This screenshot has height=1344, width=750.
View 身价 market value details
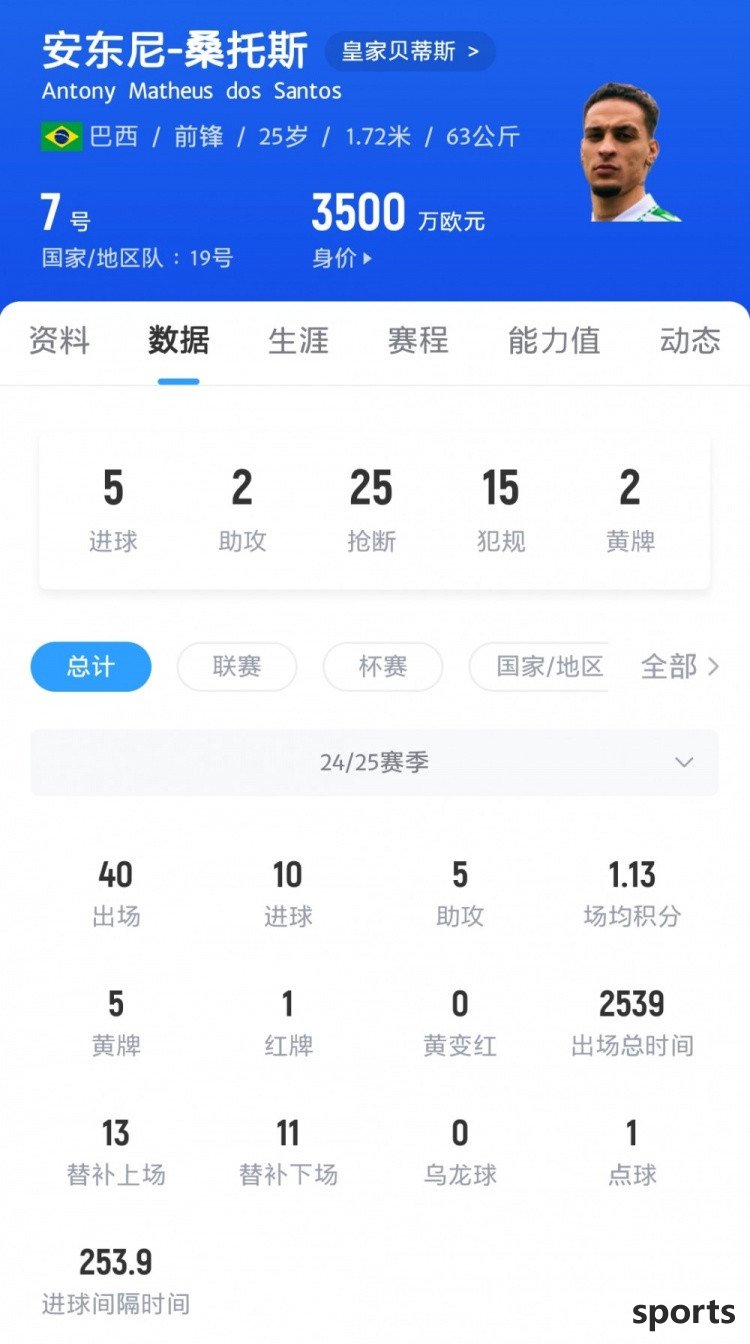click(x=342, y=258)
